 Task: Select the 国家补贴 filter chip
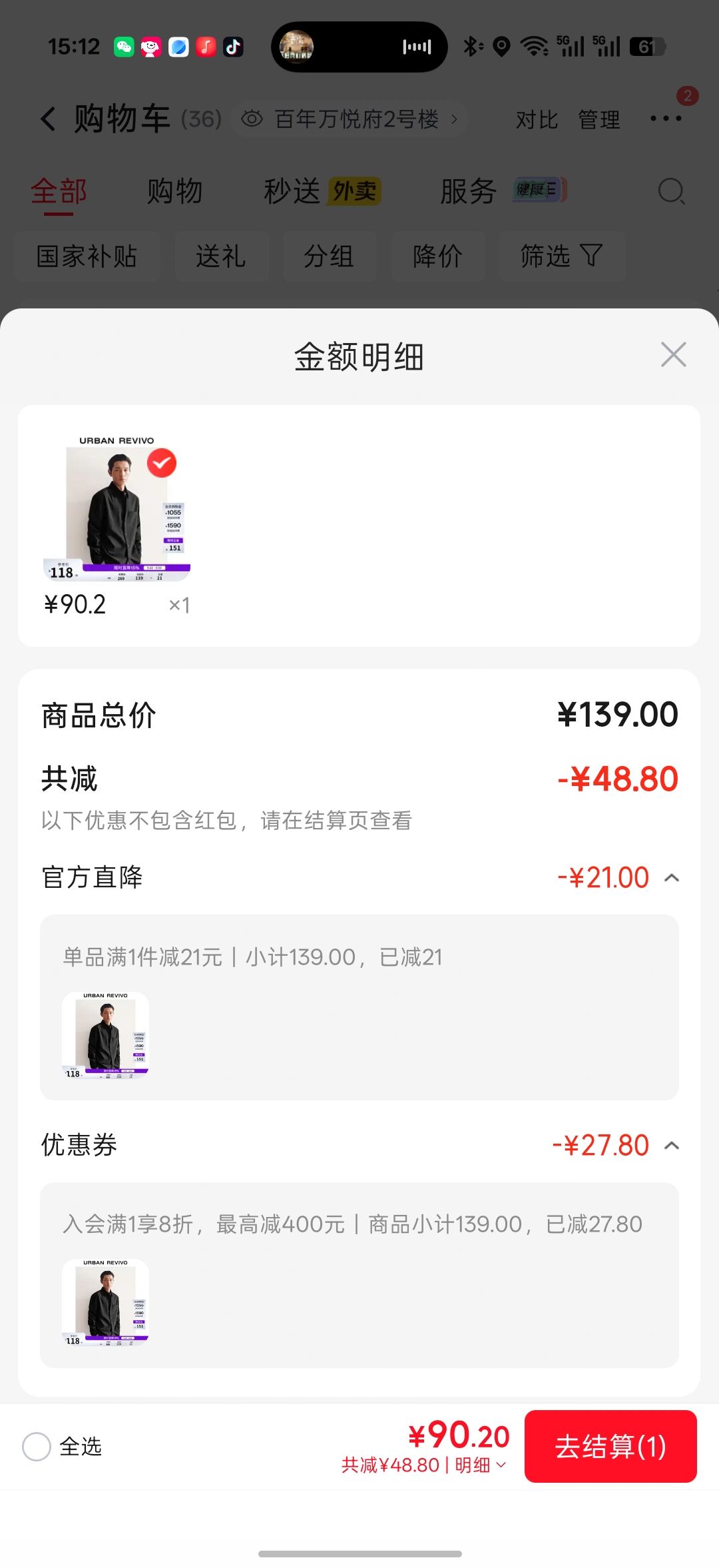click(x=87, y=256)
